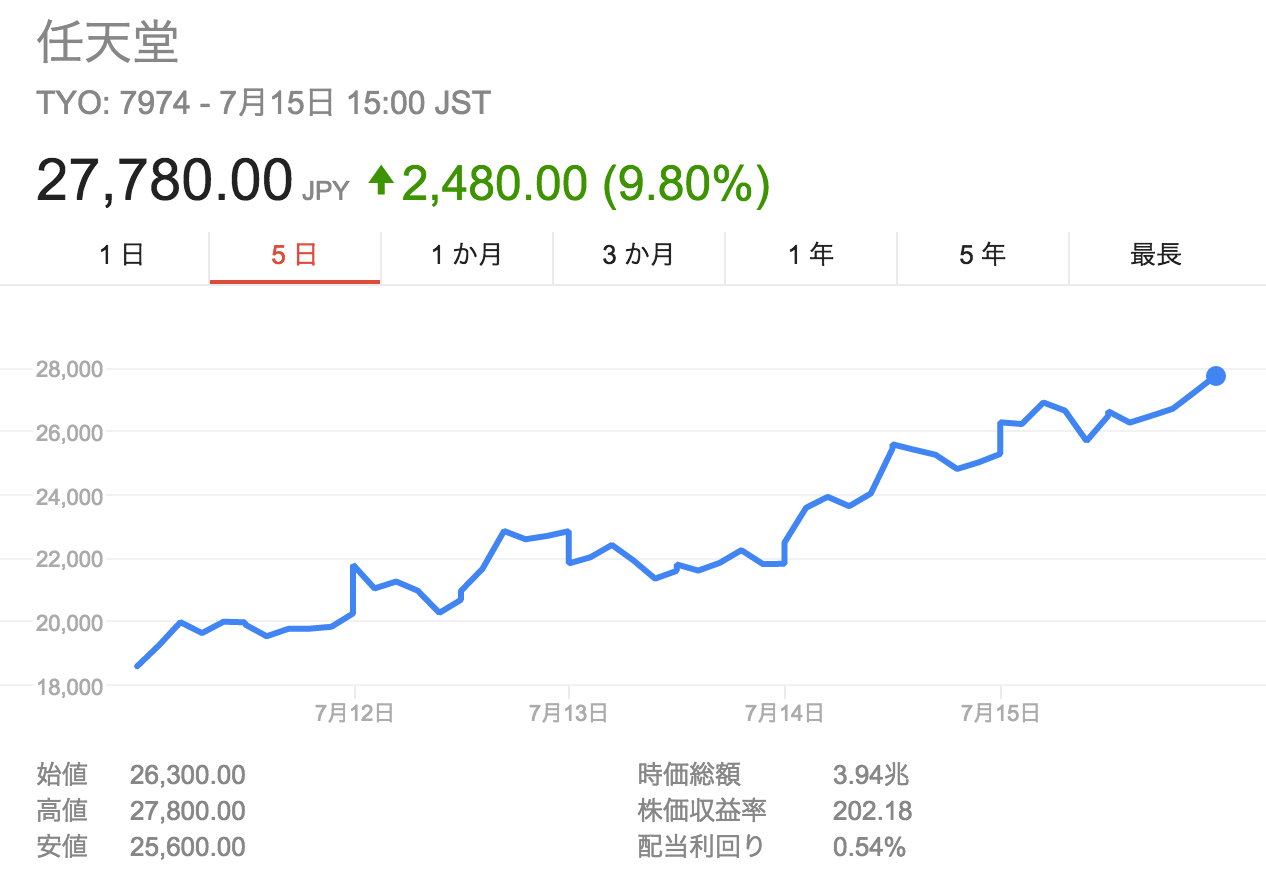Screen dimensions: 1266x896
Task: Switch to the 1日 range tab
Action: click(122, 255)
